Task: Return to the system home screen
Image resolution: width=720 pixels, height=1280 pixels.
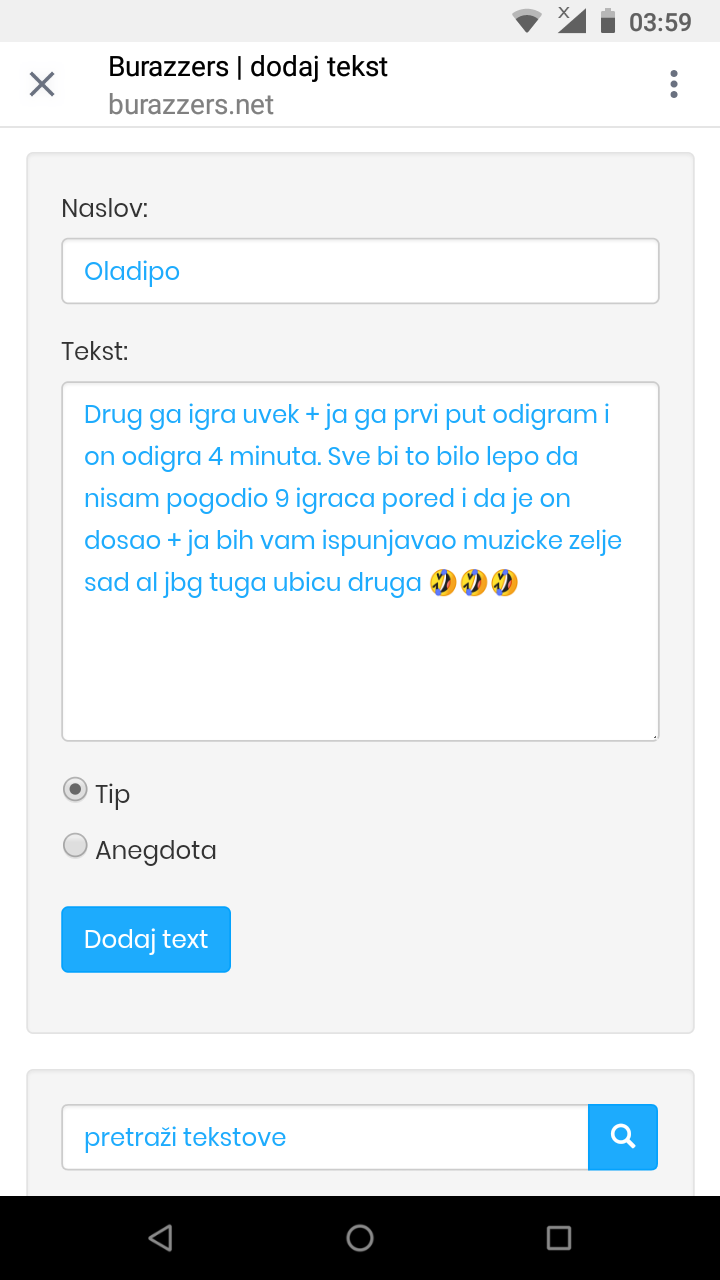Action: pos(360,1238)
